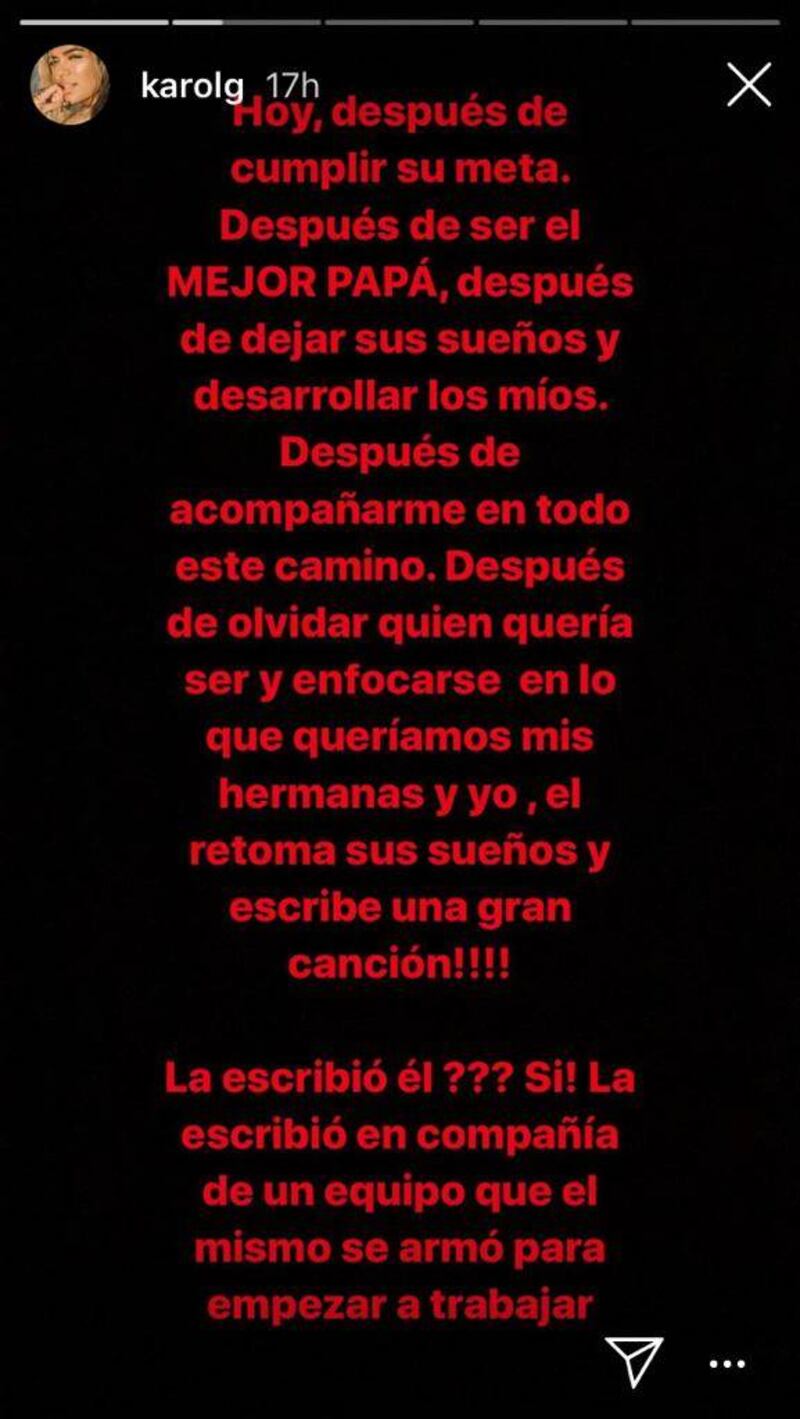Share story via the paper plane icon

coord(634,1362)
